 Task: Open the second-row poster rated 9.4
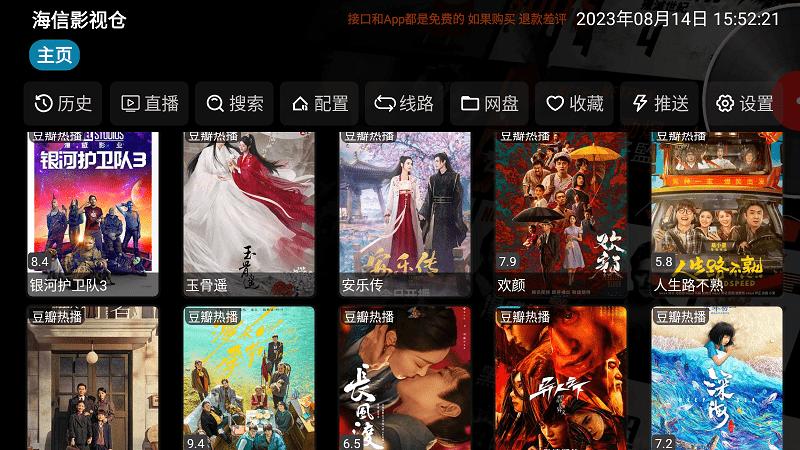pos(248,380)
